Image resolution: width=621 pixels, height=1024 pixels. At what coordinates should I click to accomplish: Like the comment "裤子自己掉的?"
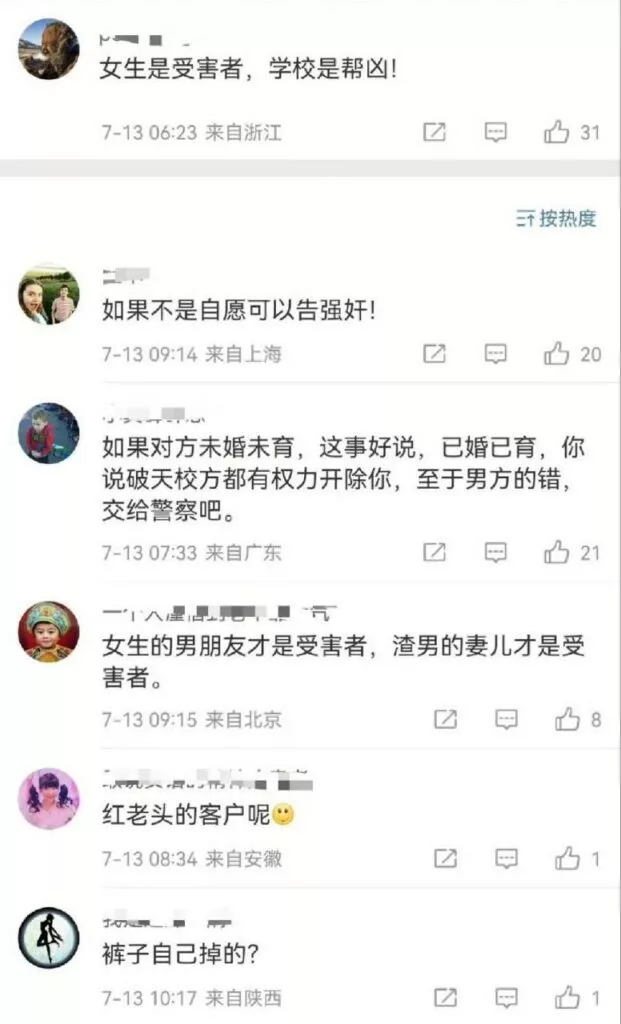pyautogui.click(x=568, y=996)
